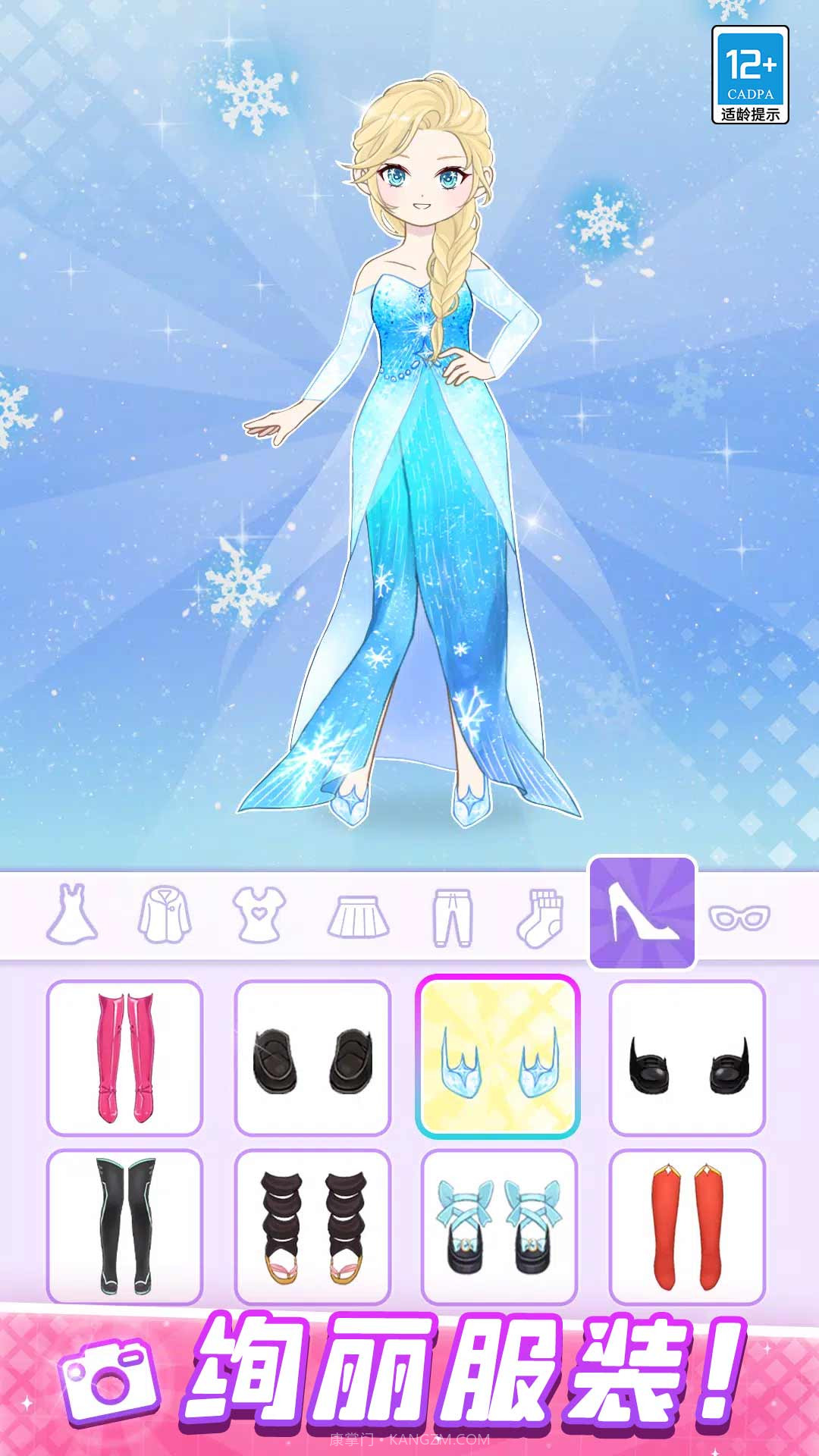
Task: Switch to the dress category tab
Action: [72, 914]
